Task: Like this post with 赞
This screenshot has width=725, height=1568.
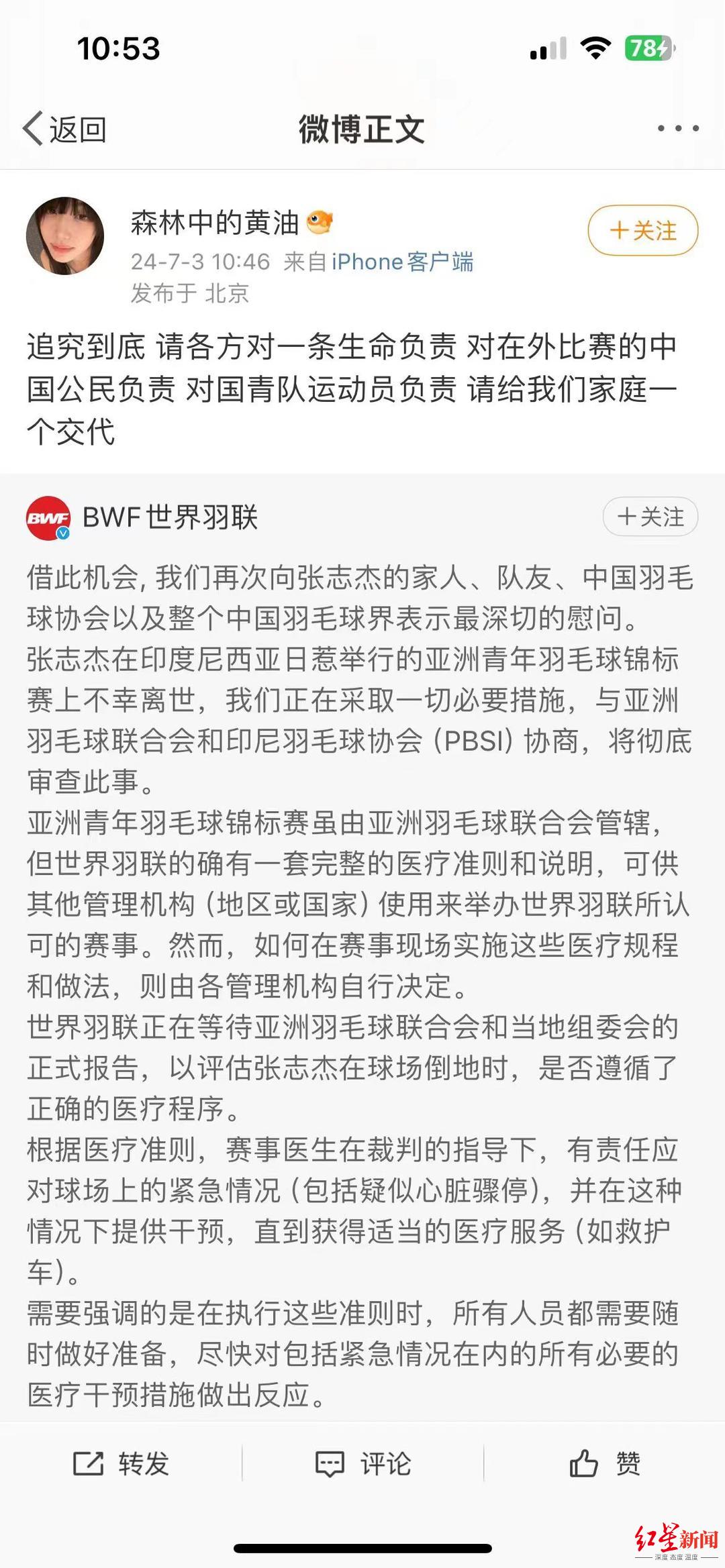Action: coord(604,1463)
